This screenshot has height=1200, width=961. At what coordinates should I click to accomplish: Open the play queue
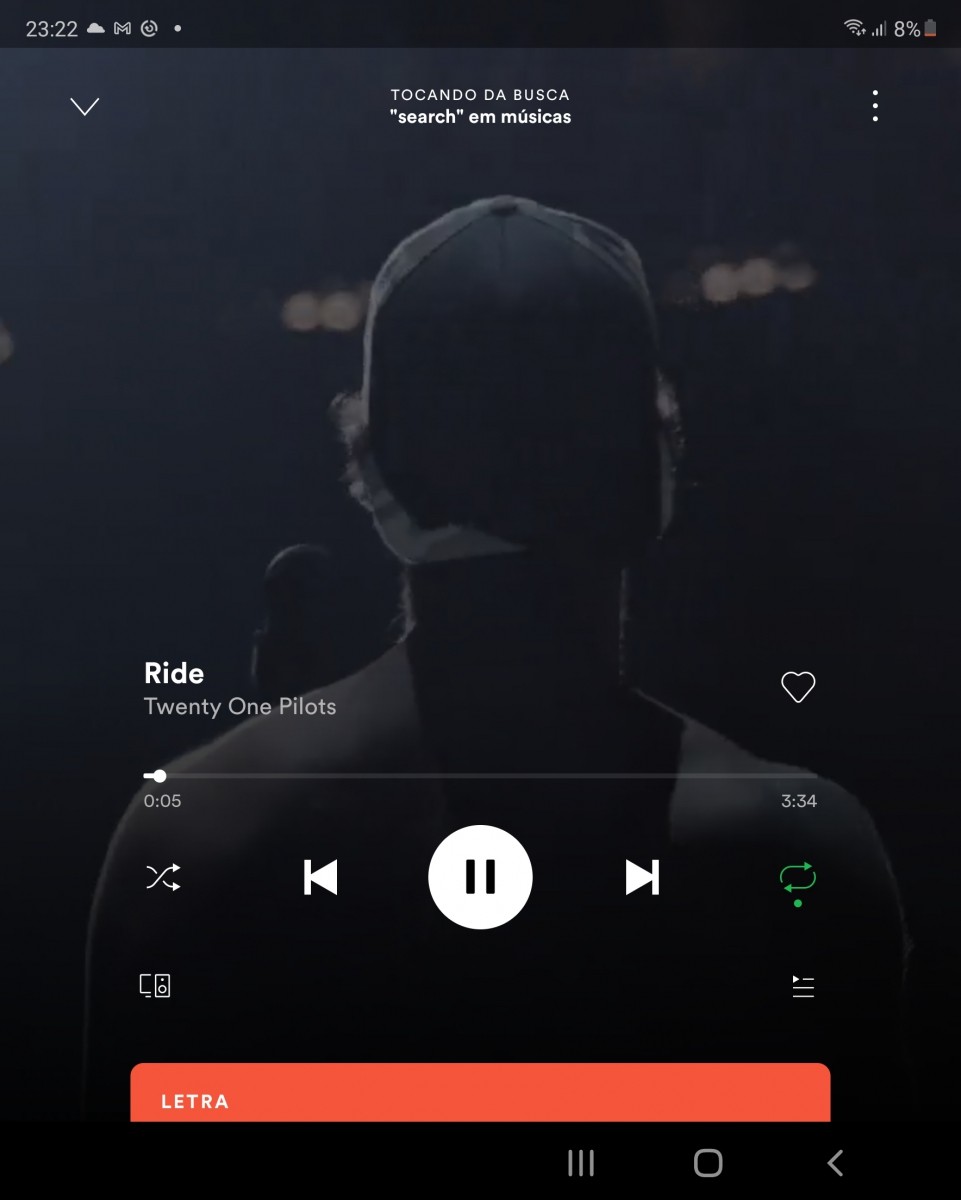803,987
